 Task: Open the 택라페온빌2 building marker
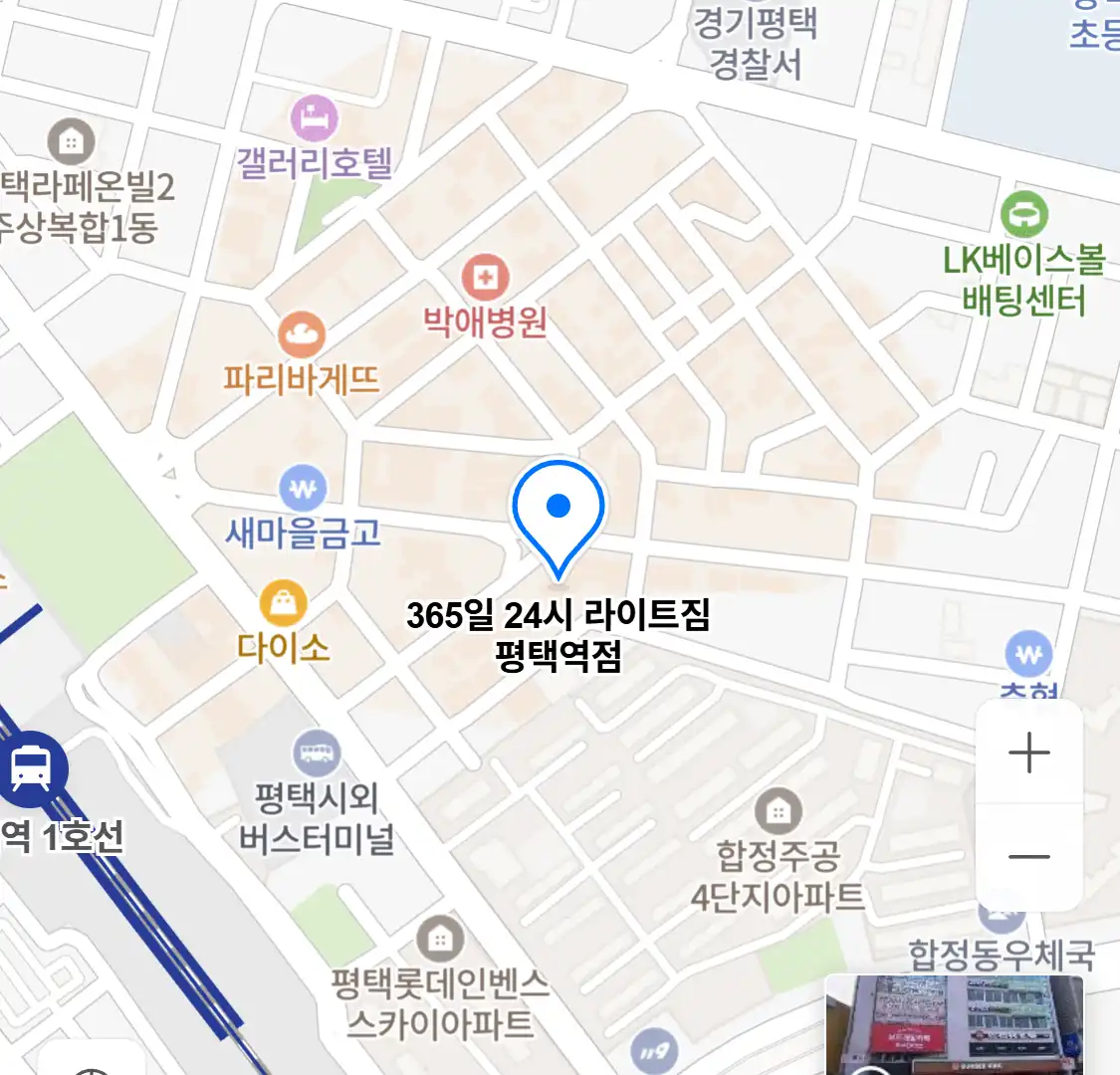71,142
